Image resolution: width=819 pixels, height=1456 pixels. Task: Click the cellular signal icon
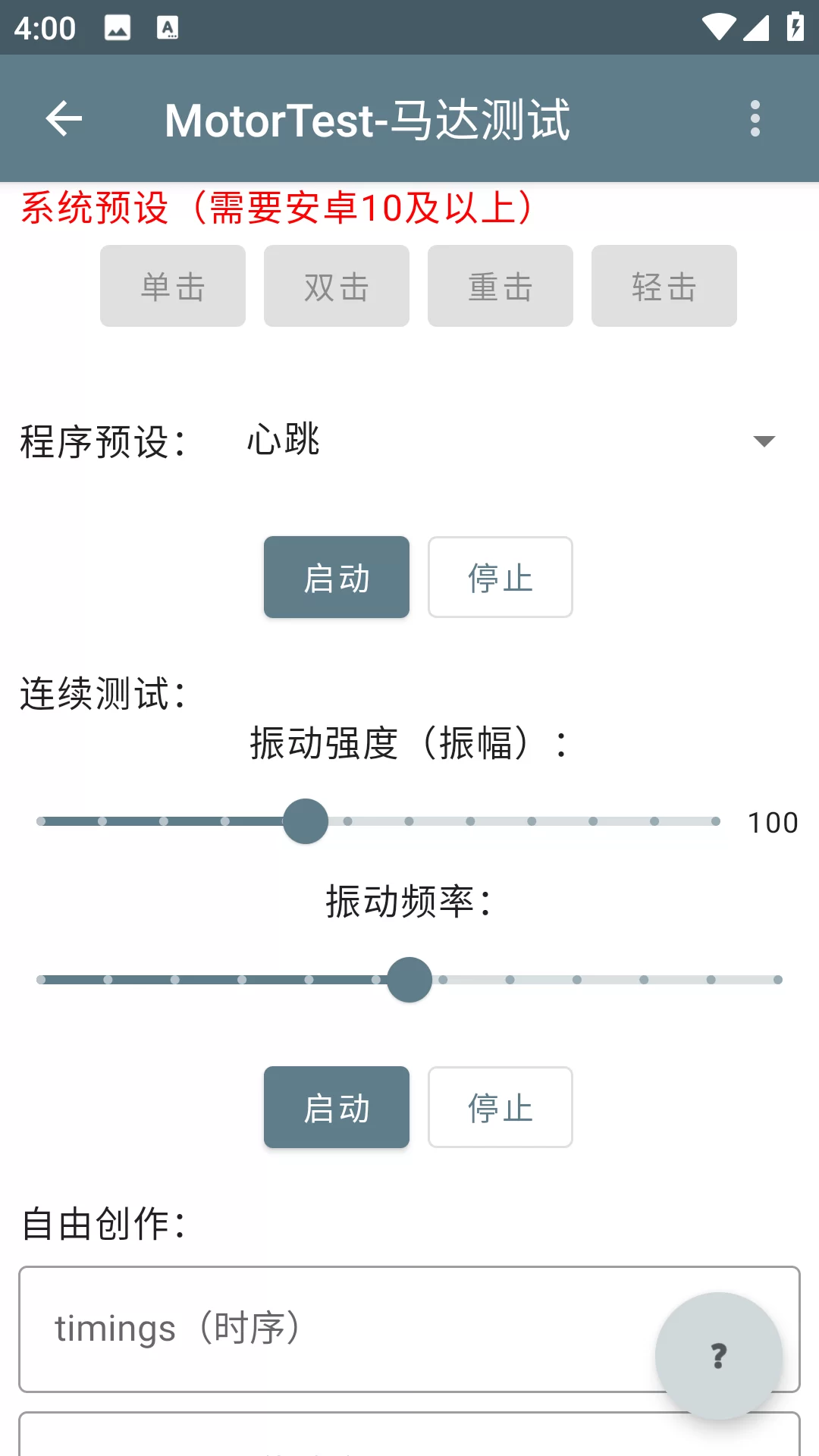756,27
